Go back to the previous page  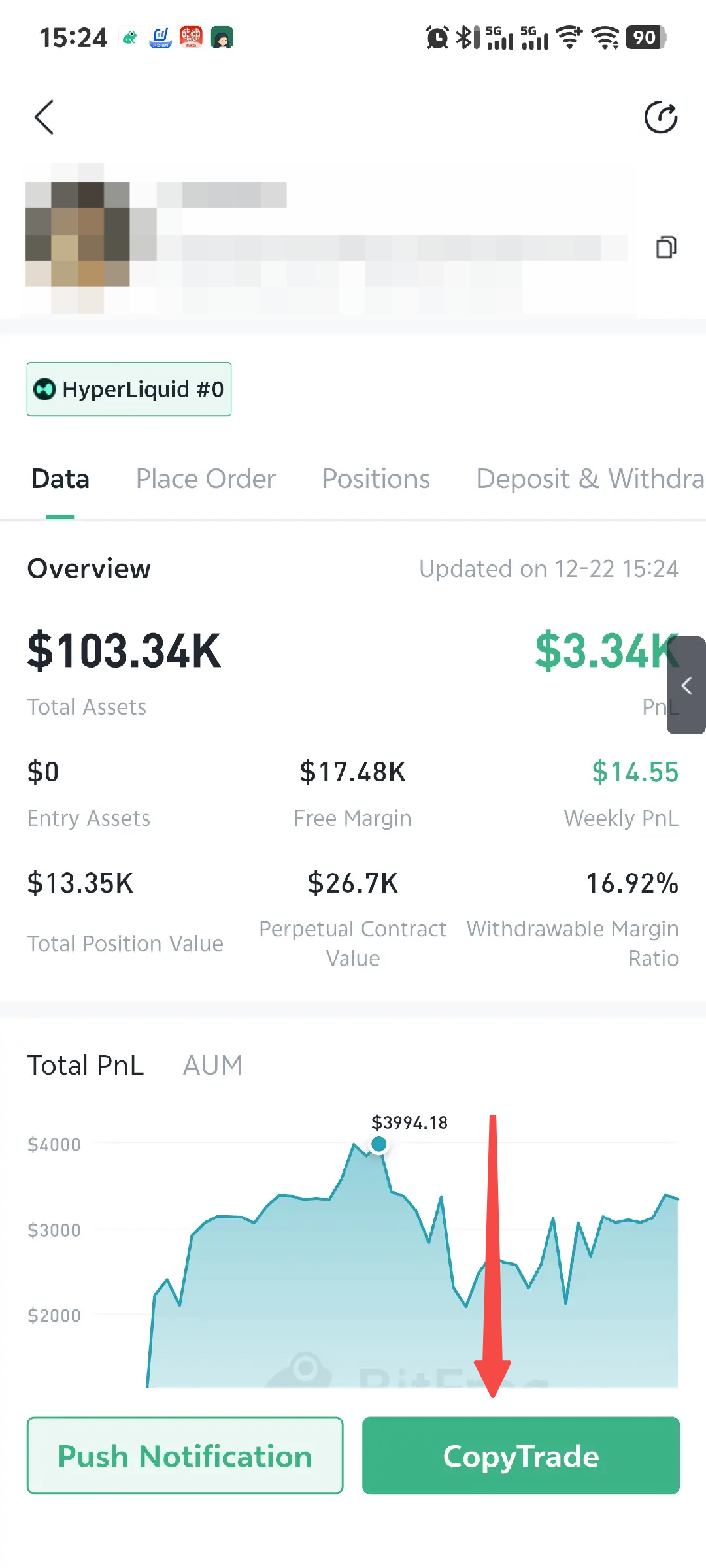click(44, 118)
